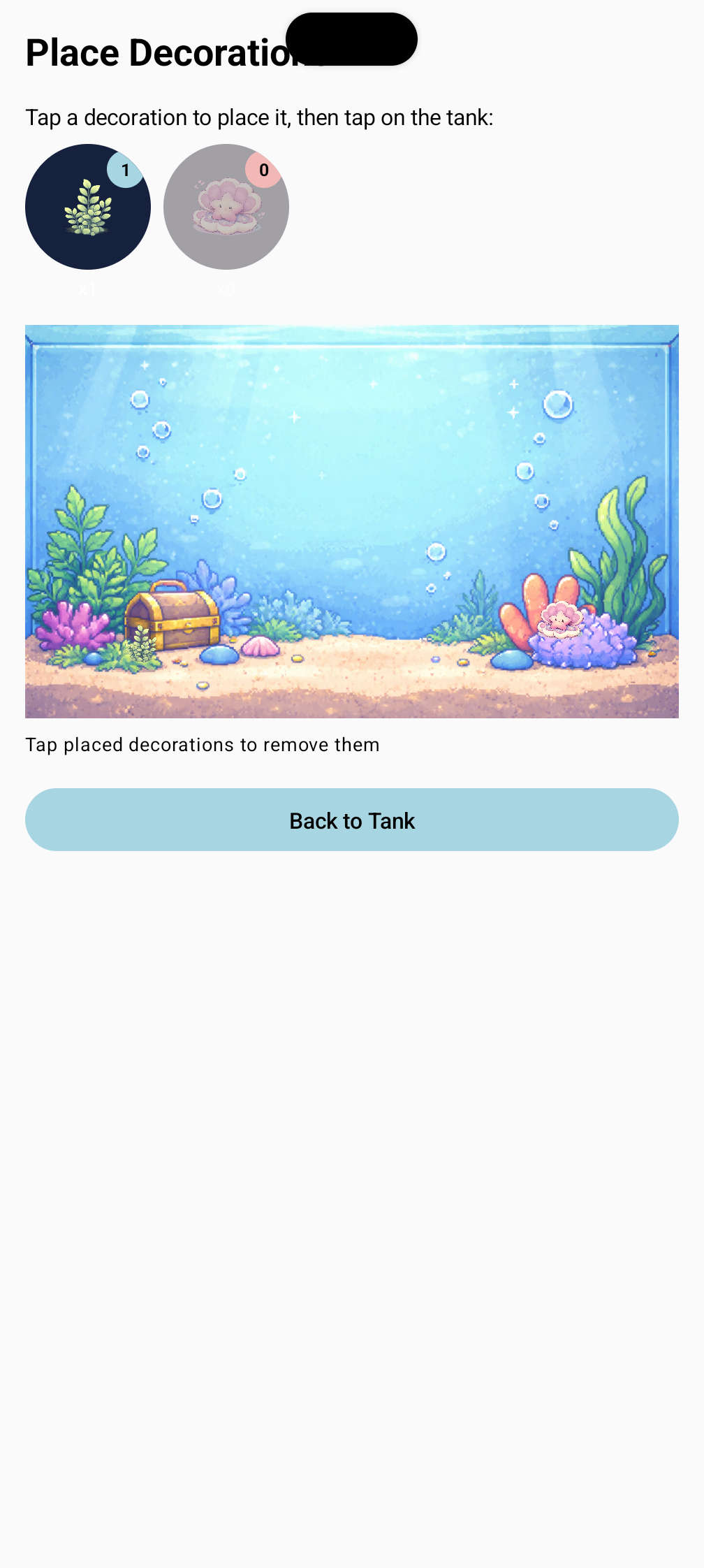Viewport: 704px width, 1568px height.
Task: Remove the placed clam shell from tank
Action: coord(560,620)
